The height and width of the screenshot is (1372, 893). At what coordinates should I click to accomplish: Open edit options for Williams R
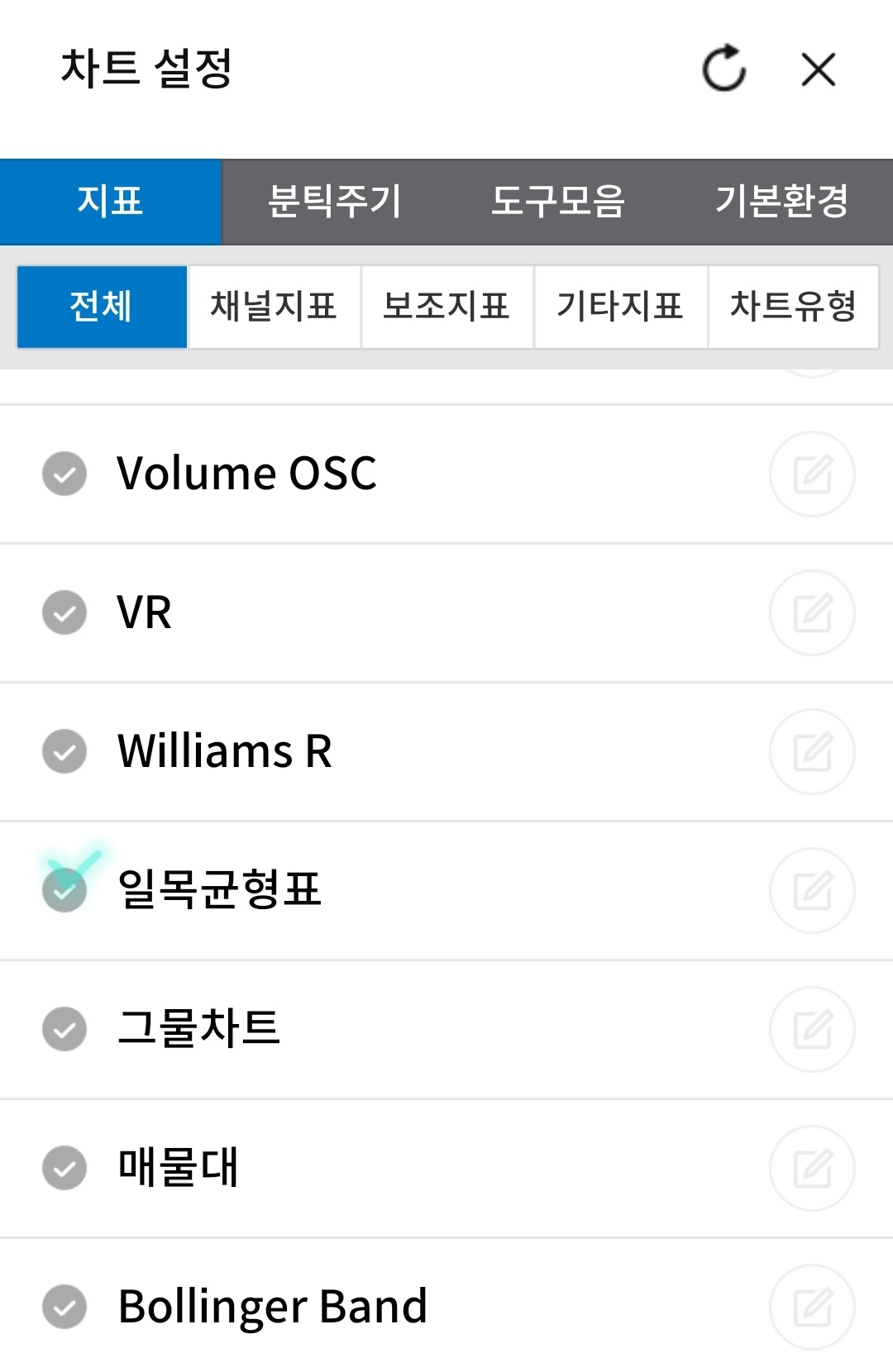click(x=813, y=751)
